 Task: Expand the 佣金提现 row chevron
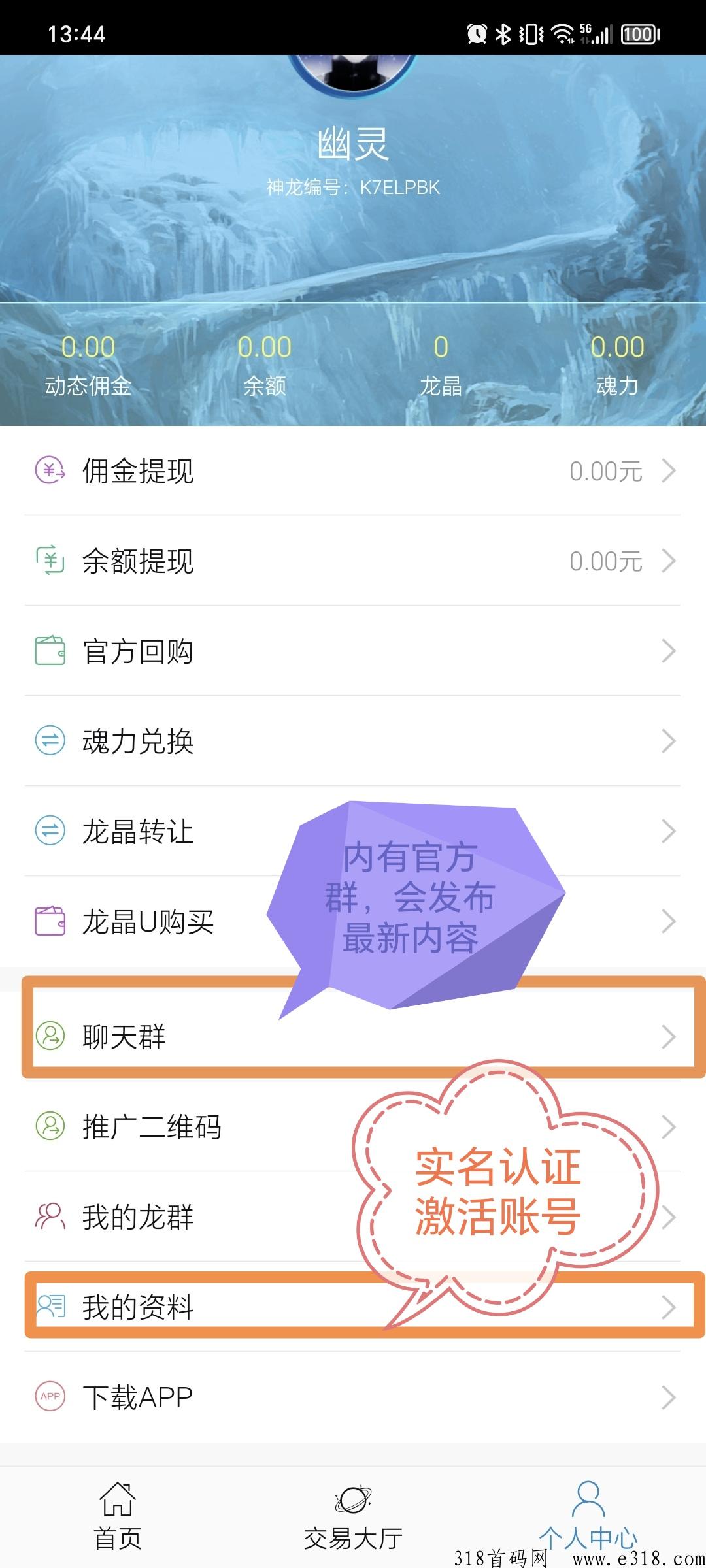pos(668,471)
